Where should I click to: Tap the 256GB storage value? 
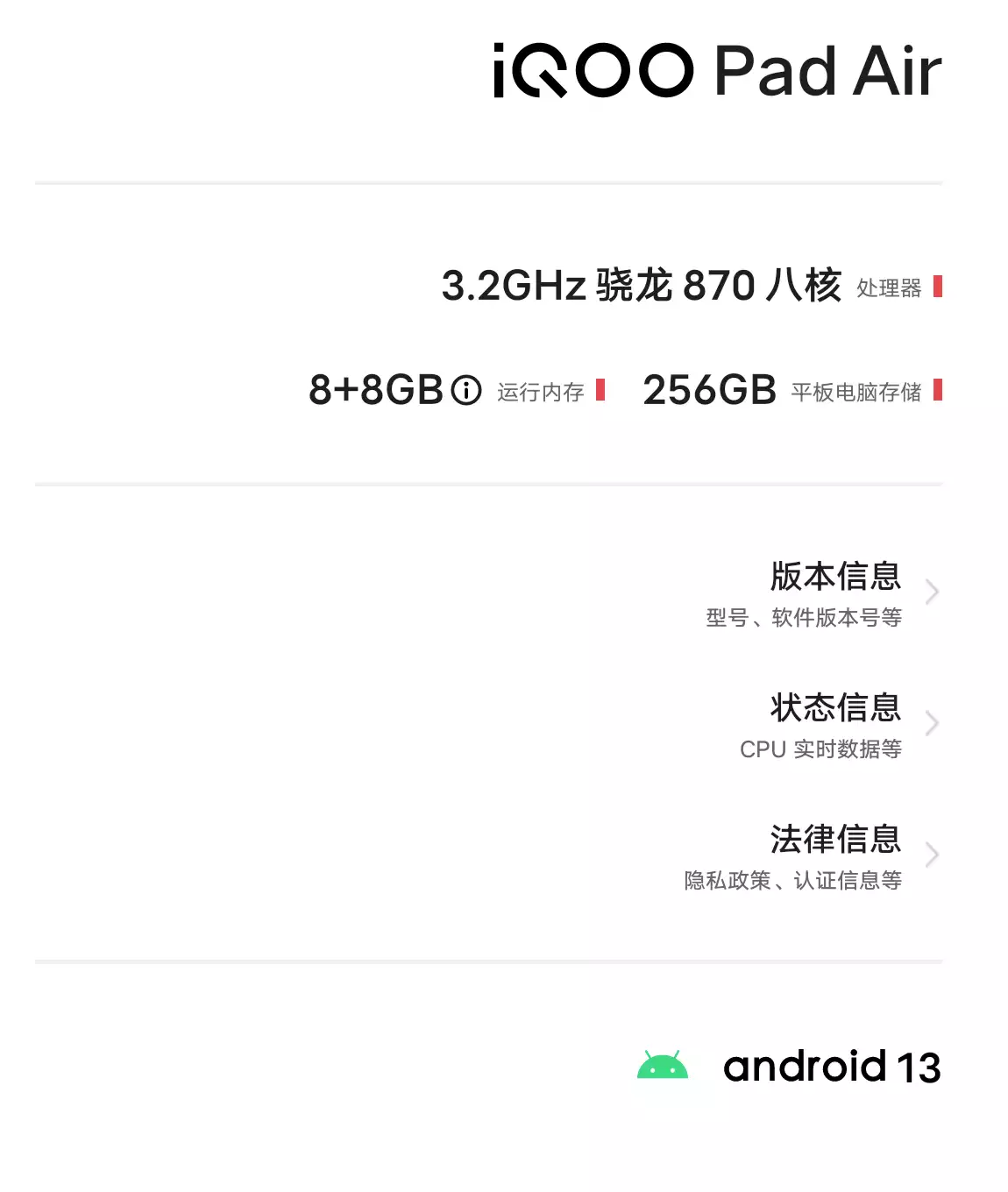(709, 390)
